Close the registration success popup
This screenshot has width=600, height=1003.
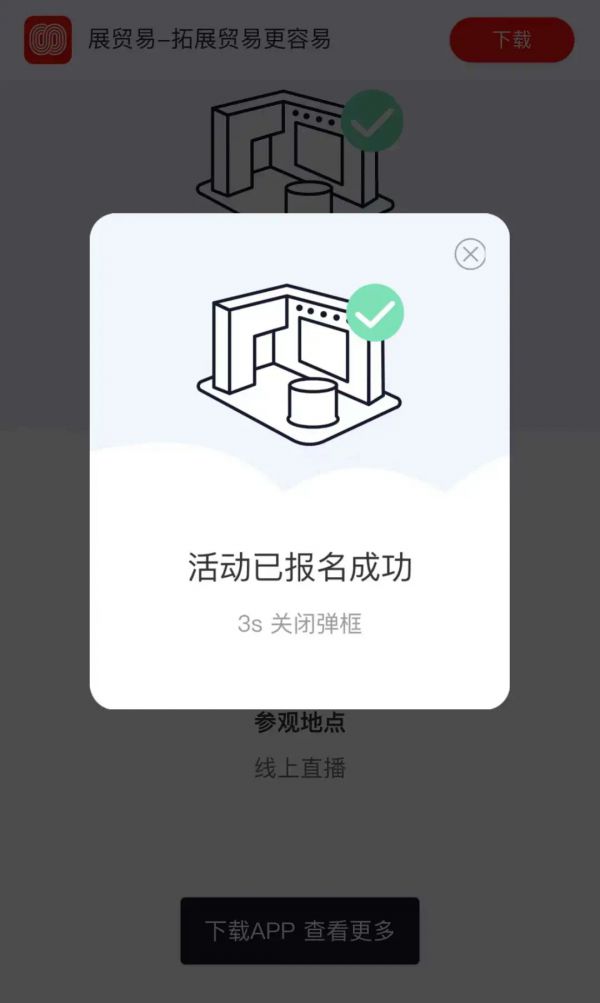470,254
